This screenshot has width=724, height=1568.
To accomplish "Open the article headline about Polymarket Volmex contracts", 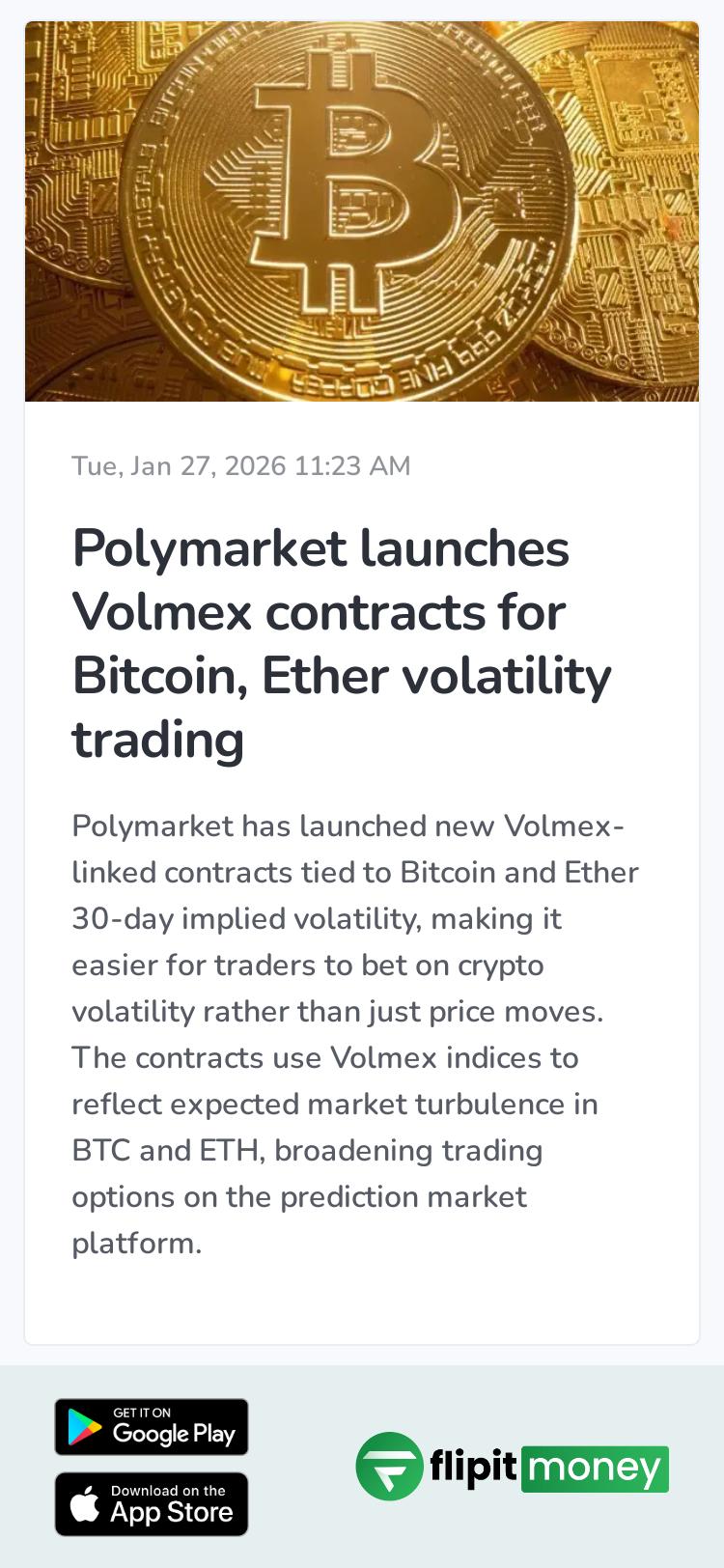I will (342, 642).
